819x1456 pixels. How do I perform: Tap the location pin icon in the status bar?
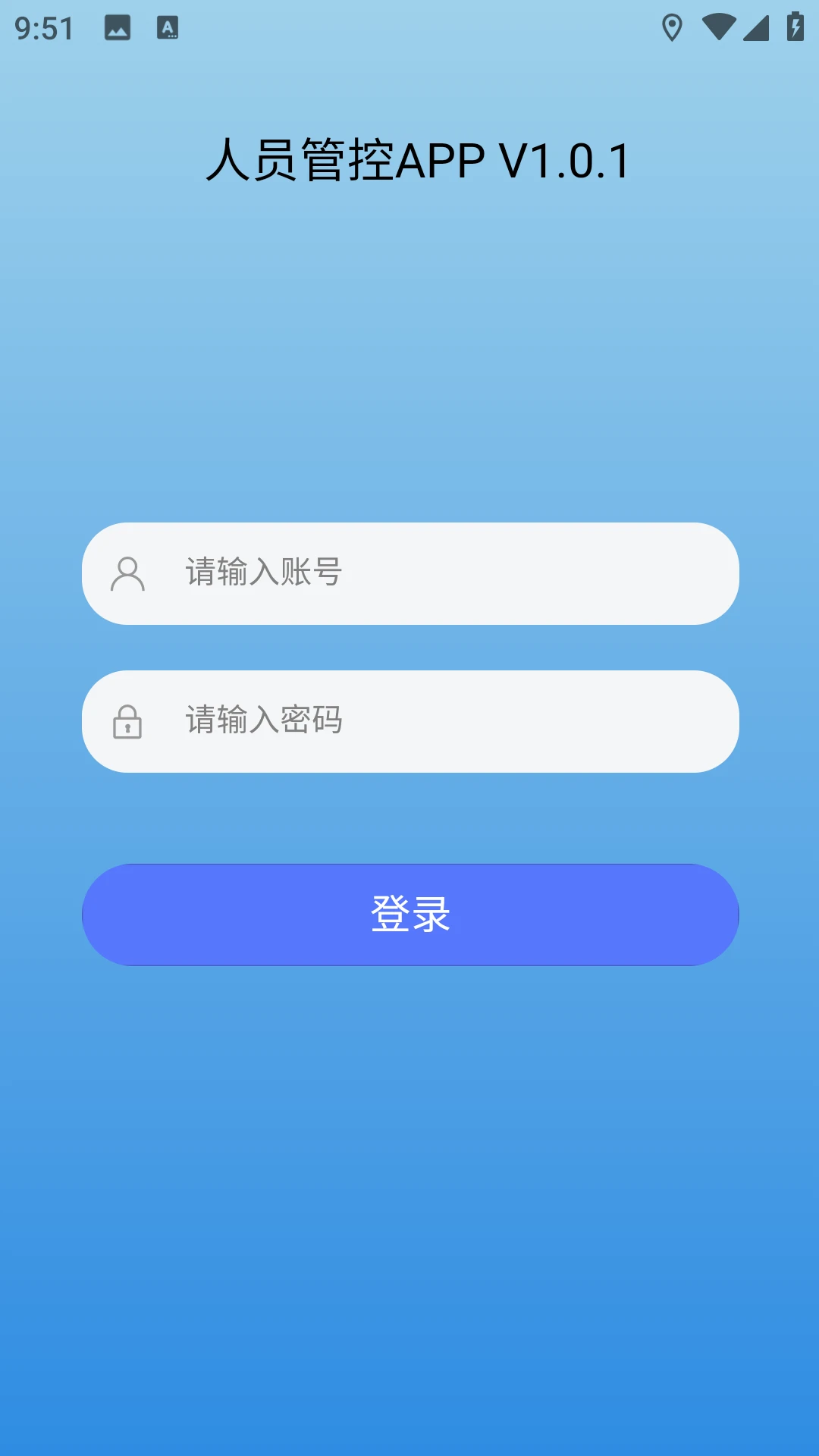pyautogui.click(x=671, y=27)
